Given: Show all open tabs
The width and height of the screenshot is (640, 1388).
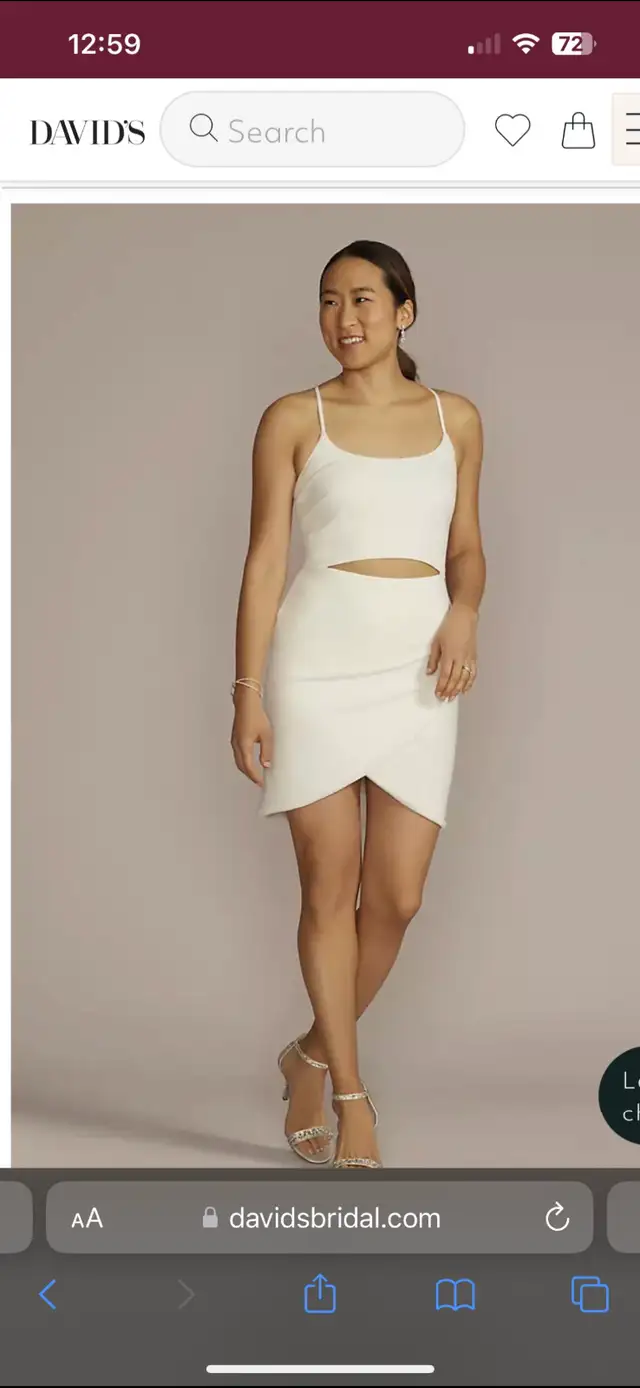Looking at the screenshot, I should 589,1295.
